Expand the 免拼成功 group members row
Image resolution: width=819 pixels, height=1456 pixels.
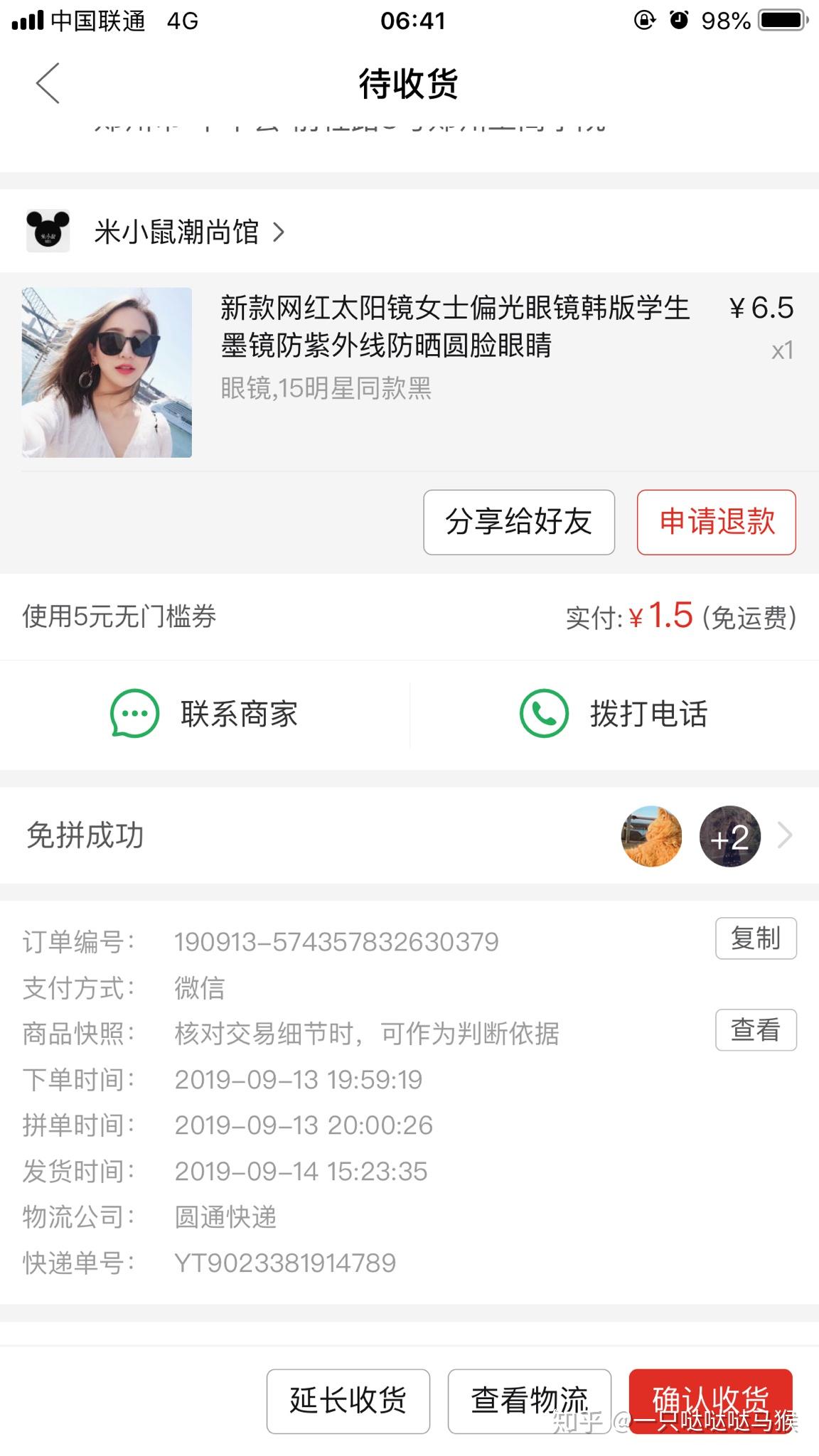click(784, 836)
